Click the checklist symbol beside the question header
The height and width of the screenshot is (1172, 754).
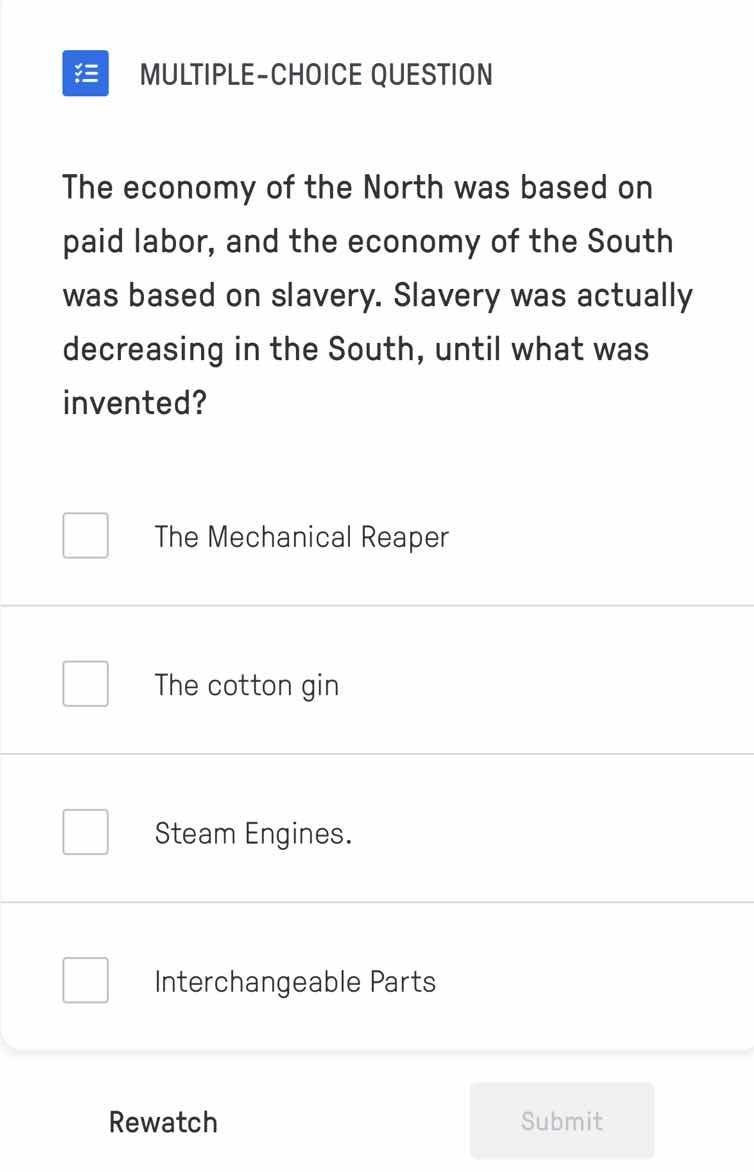pyautogui.click(x=85, y=73)
